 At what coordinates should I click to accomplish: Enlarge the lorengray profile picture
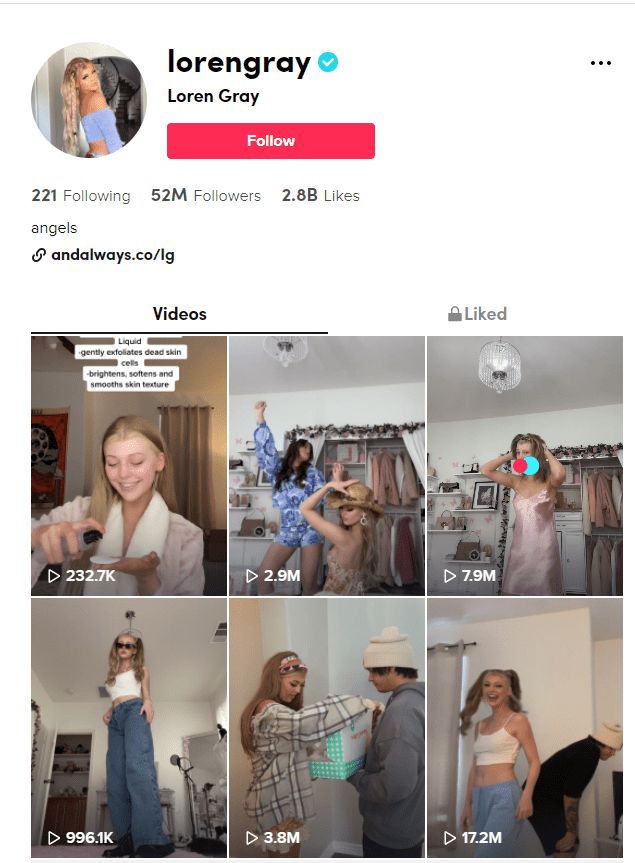pos(89,100)
